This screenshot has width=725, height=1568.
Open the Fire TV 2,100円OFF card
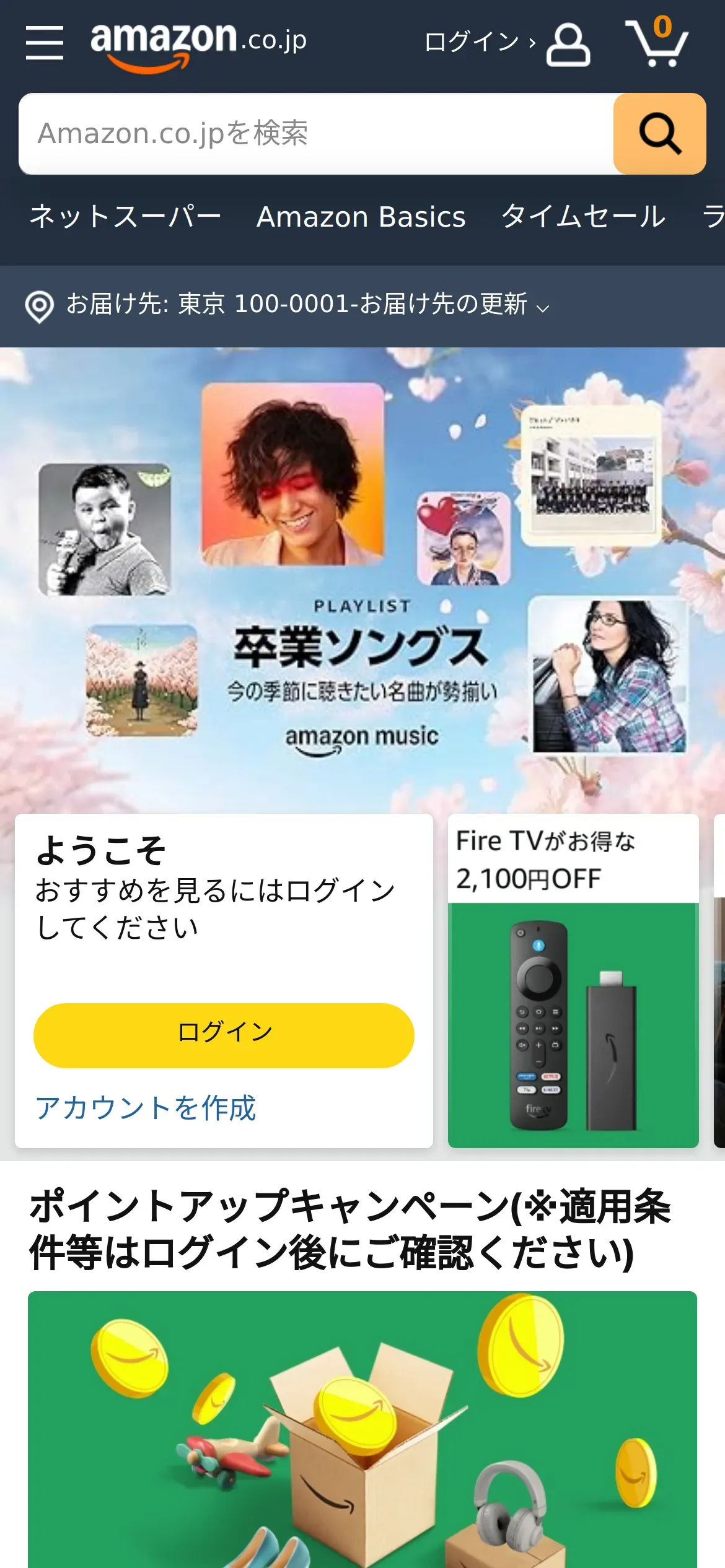[573, 991]
